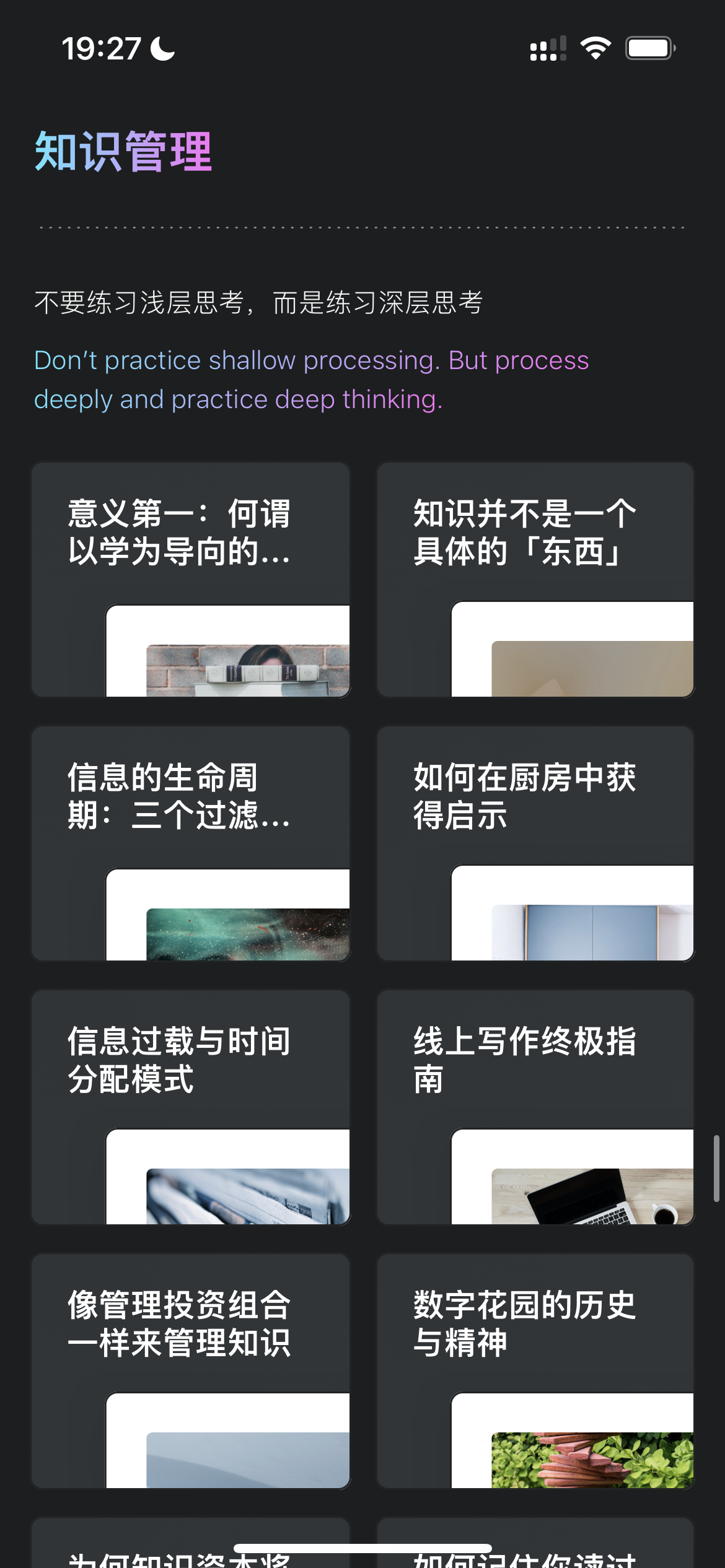Open the article 知识并不是一个具体的「东西」
Viewport: 725px width, 1568px height.
tap(535, 580)
